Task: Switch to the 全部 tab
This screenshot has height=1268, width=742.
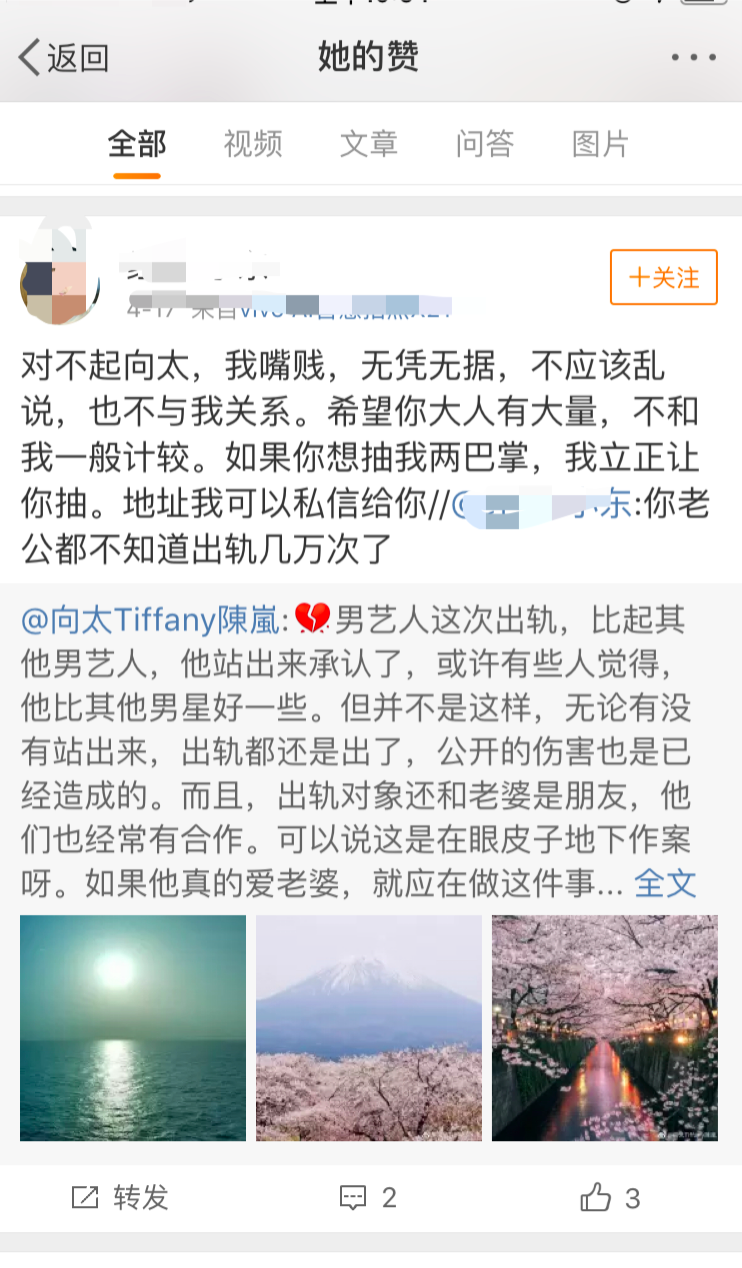Action: click(137, 144)
